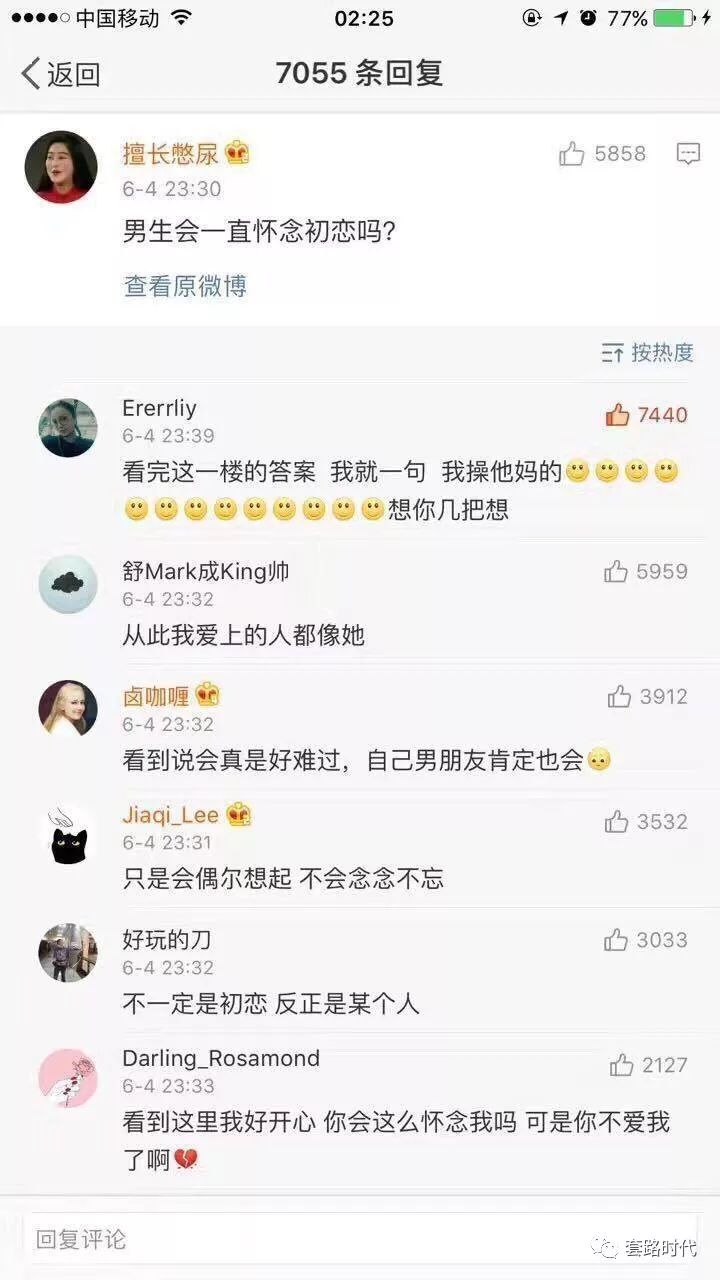
Task: Open Jiaqi_Lee's black cat avatar
Action: (68, 835)
